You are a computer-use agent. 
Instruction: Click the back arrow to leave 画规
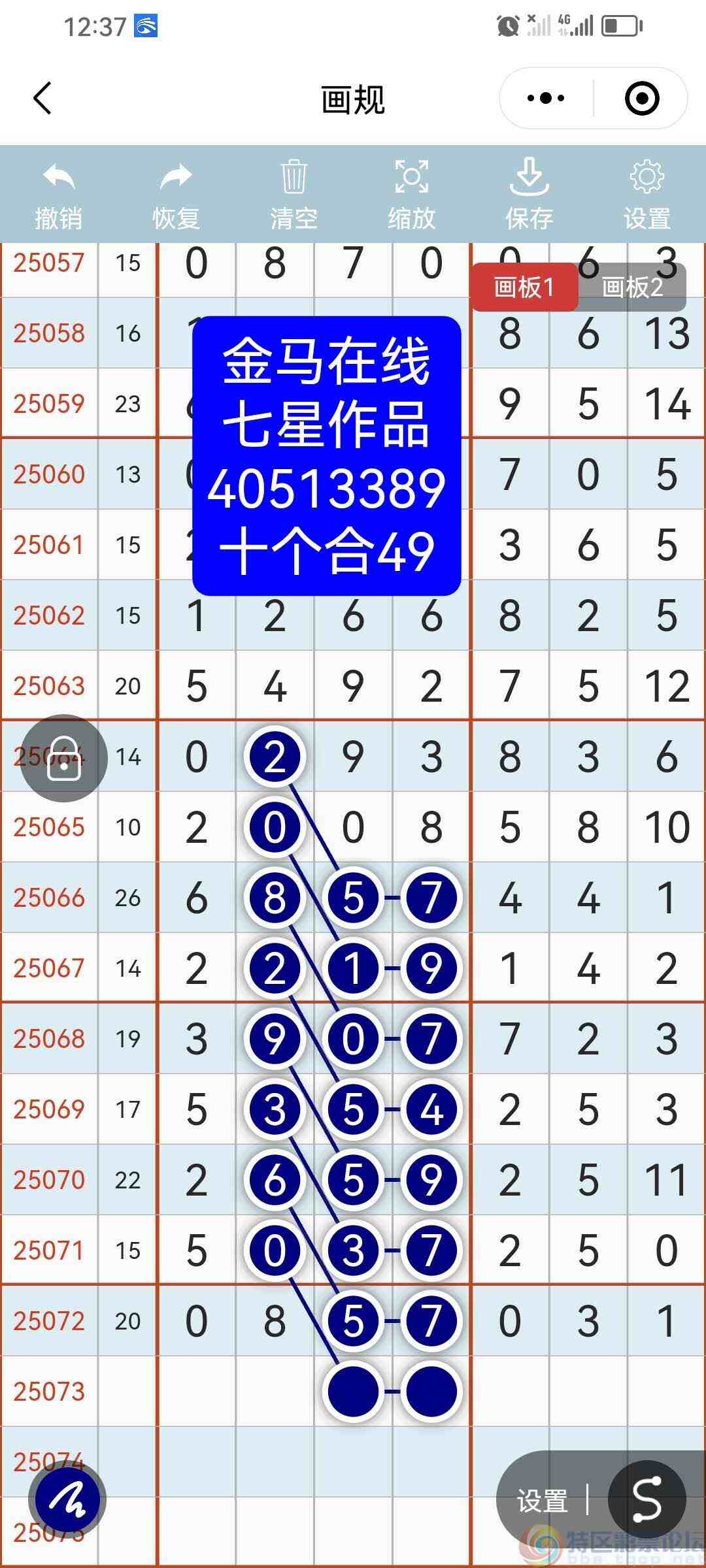tap(41, 98)
